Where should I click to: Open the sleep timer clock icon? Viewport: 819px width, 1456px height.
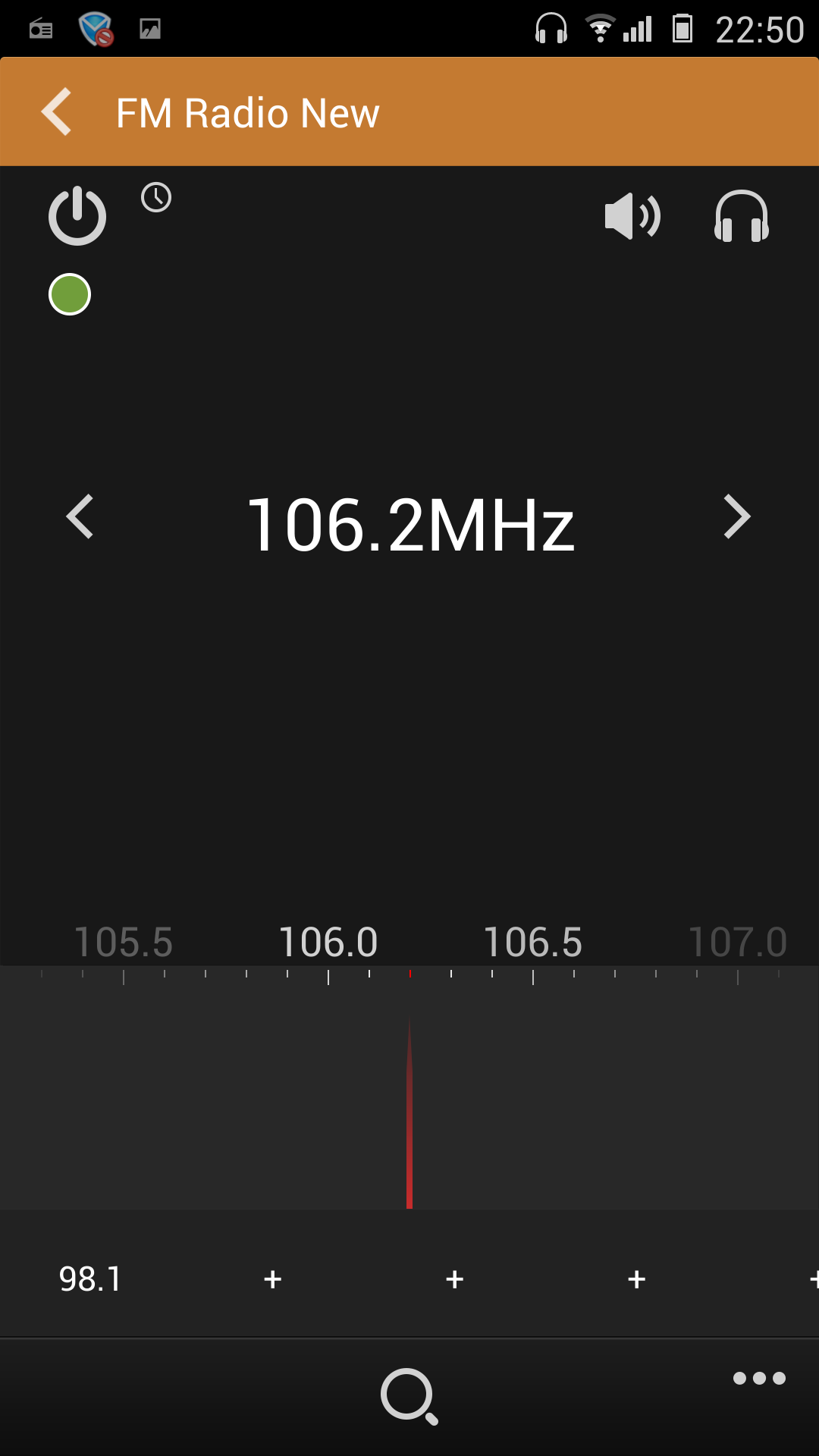click(156, 198)
